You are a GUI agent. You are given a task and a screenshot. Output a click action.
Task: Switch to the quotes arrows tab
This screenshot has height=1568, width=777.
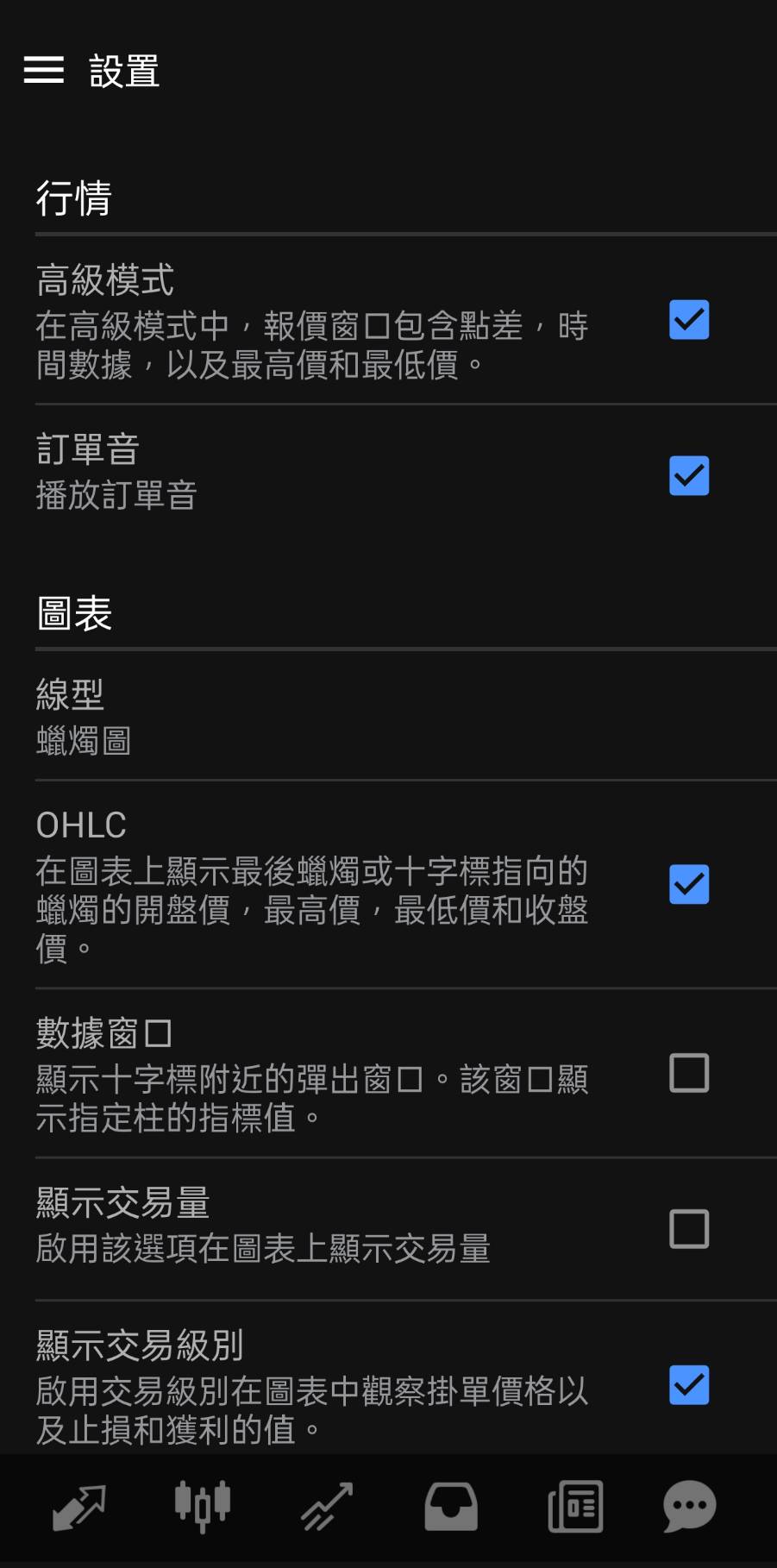point(78,1507)
